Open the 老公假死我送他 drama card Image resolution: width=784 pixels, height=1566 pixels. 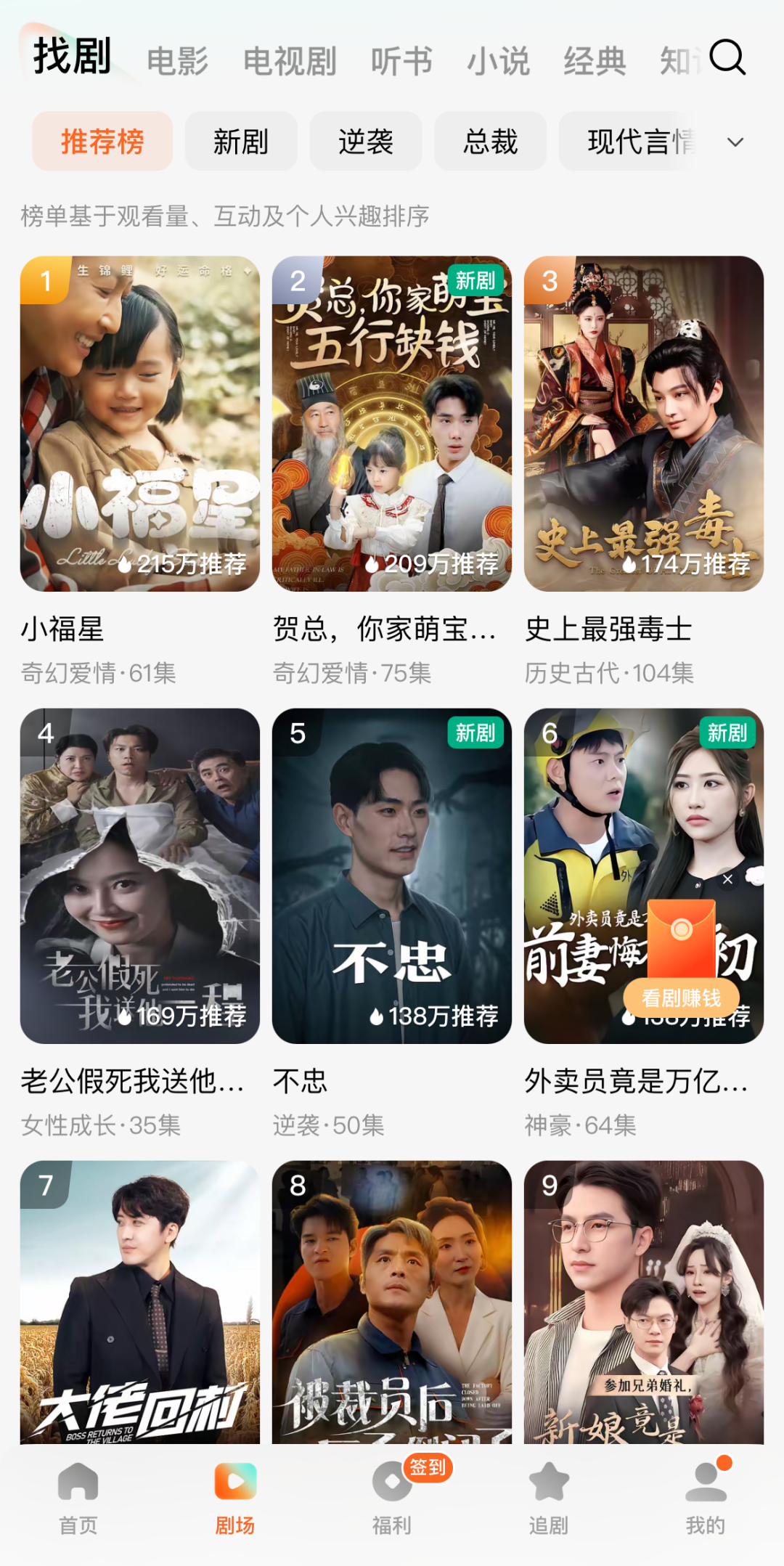point(139,876)
